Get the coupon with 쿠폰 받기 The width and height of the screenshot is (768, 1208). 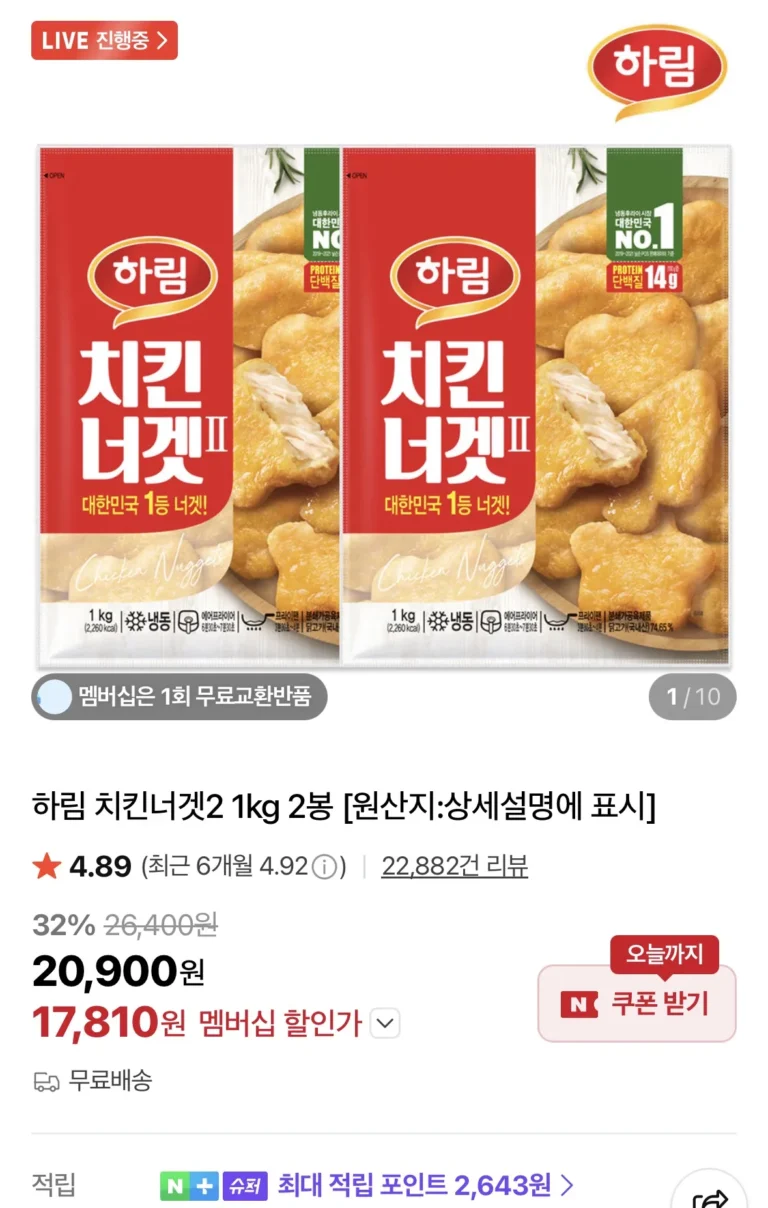[x=637, y=1003]
